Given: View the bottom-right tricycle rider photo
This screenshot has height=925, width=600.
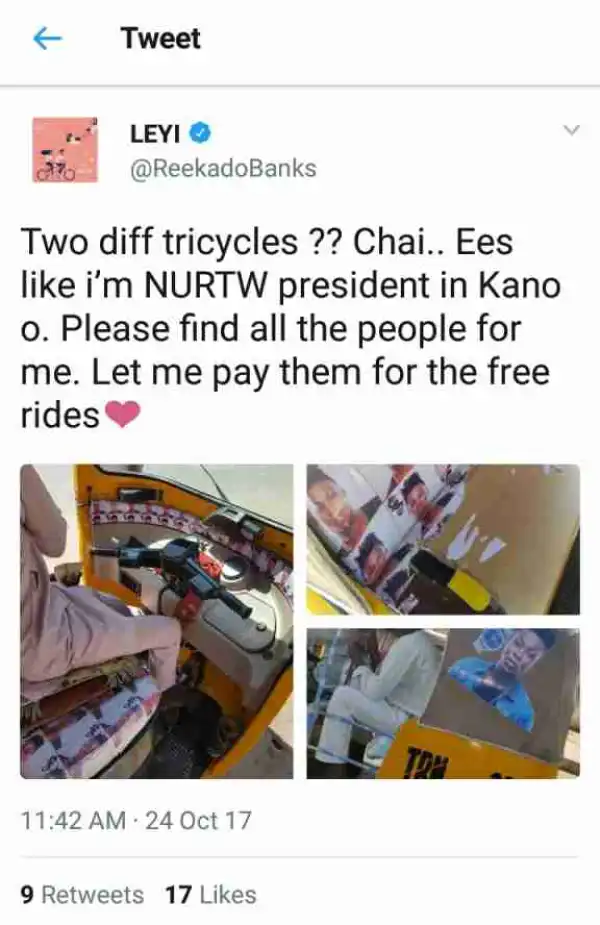Looking at the screenshot, I should (x=443, y=702).
